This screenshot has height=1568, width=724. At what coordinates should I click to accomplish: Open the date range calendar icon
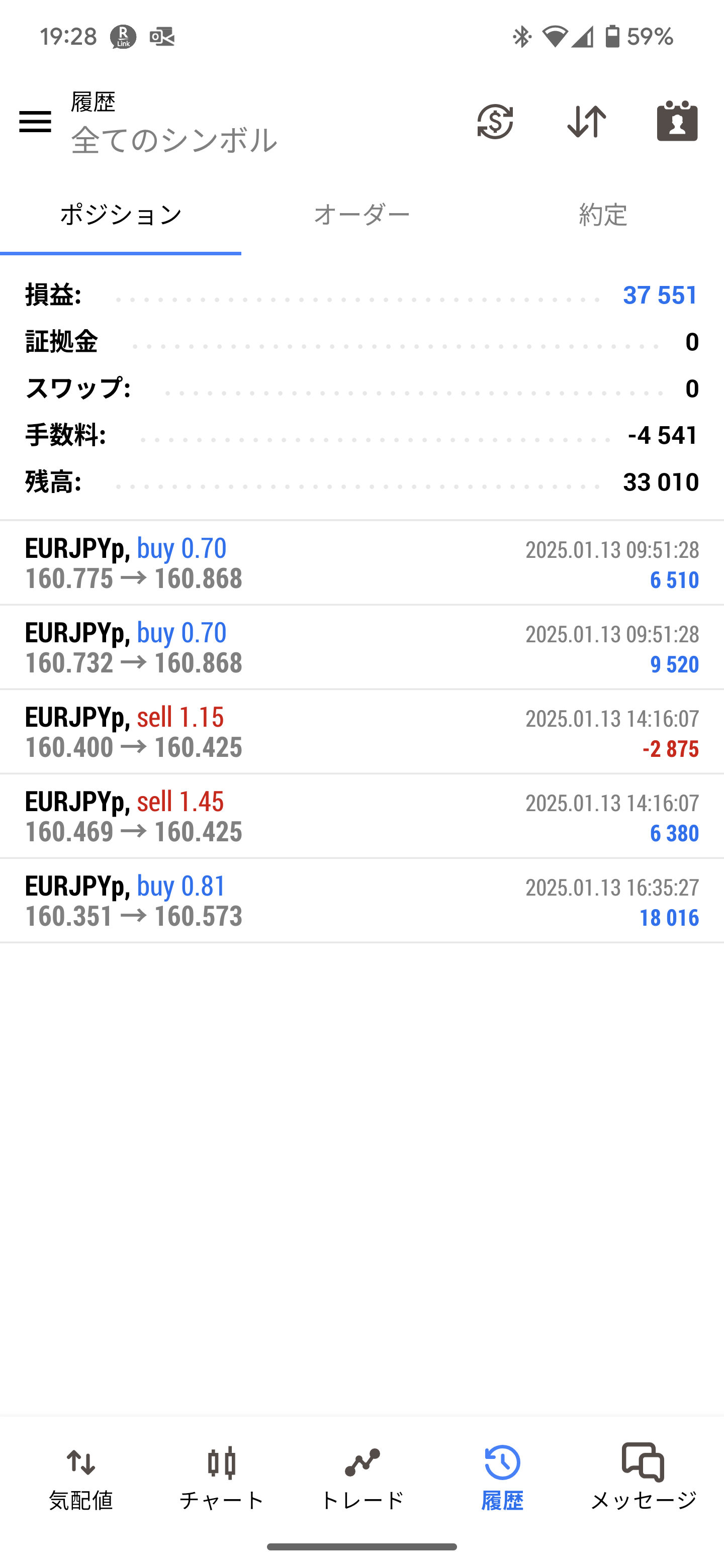tap(677, 121)
